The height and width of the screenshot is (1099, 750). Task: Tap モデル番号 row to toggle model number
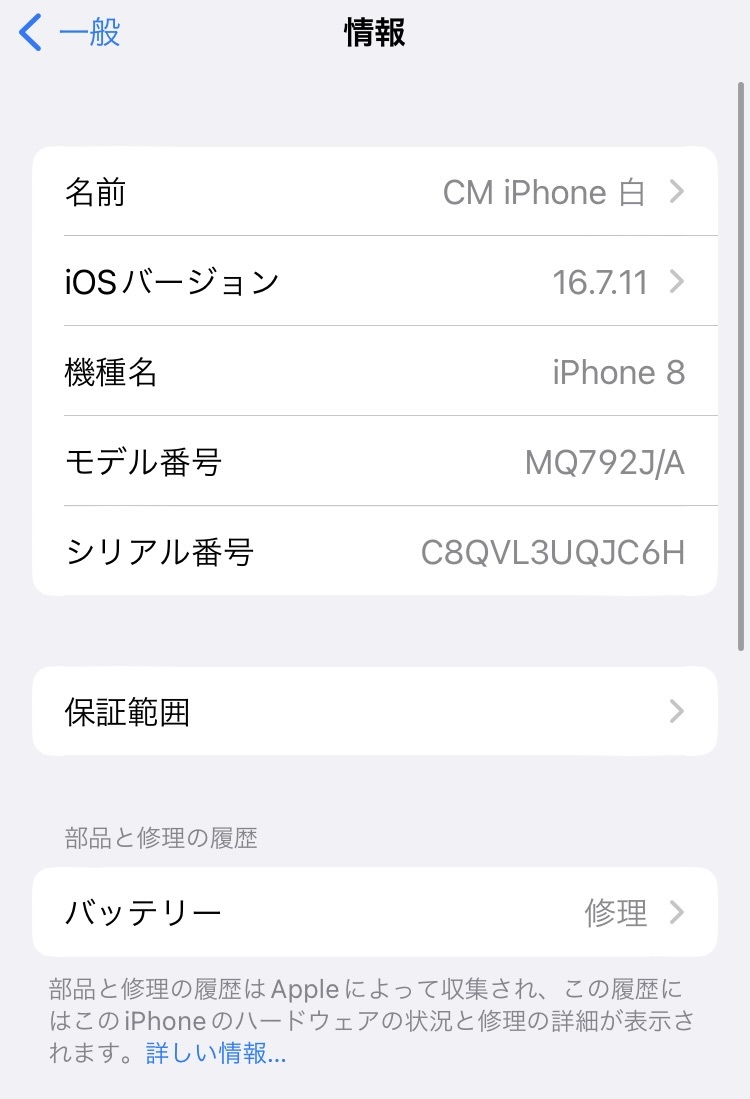[375, 462]
